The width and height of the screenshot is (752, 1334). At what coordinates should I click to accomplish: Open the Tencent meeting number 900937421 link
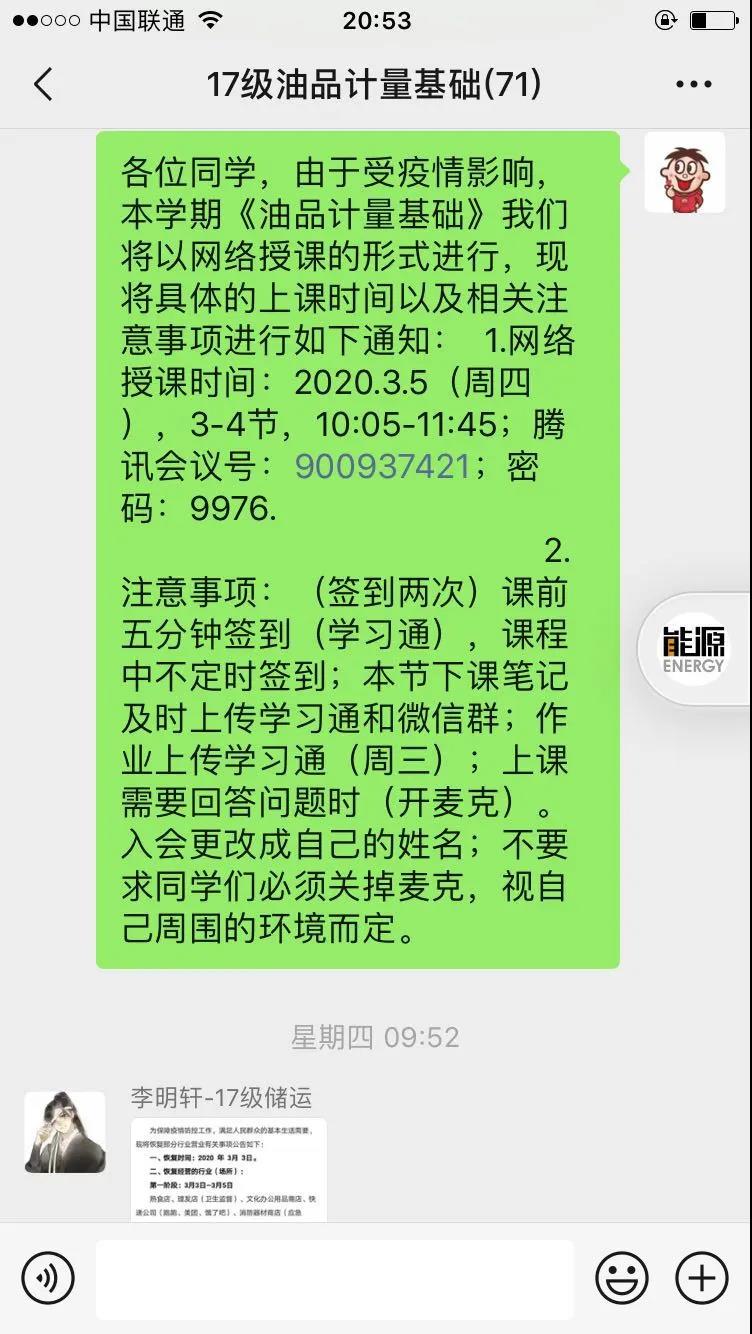tap(381, 466)
